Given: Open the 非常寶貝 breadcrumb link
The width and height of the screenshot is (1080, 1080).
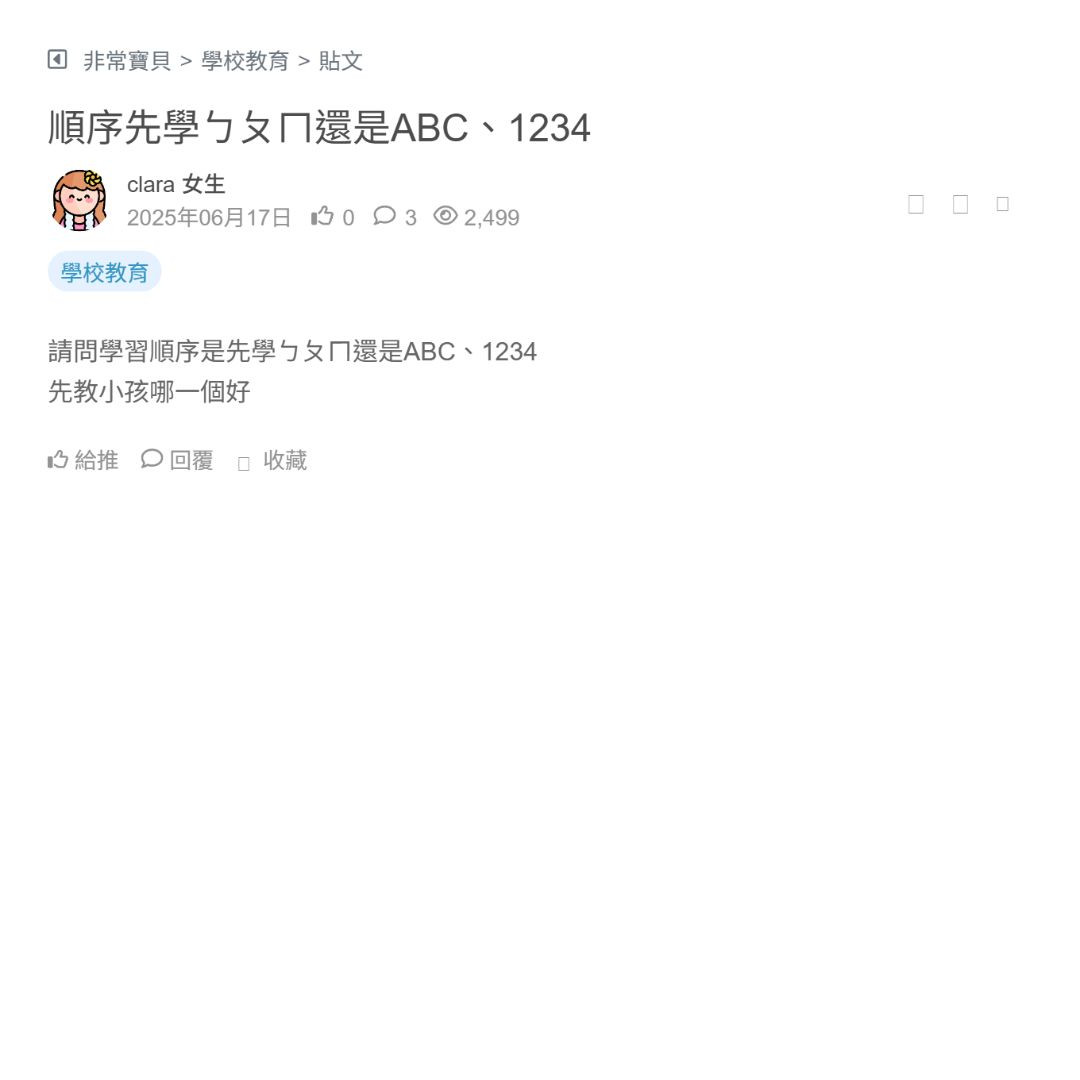Looking at the screenshot, I should pyautogui.click(x=127, y=61).
